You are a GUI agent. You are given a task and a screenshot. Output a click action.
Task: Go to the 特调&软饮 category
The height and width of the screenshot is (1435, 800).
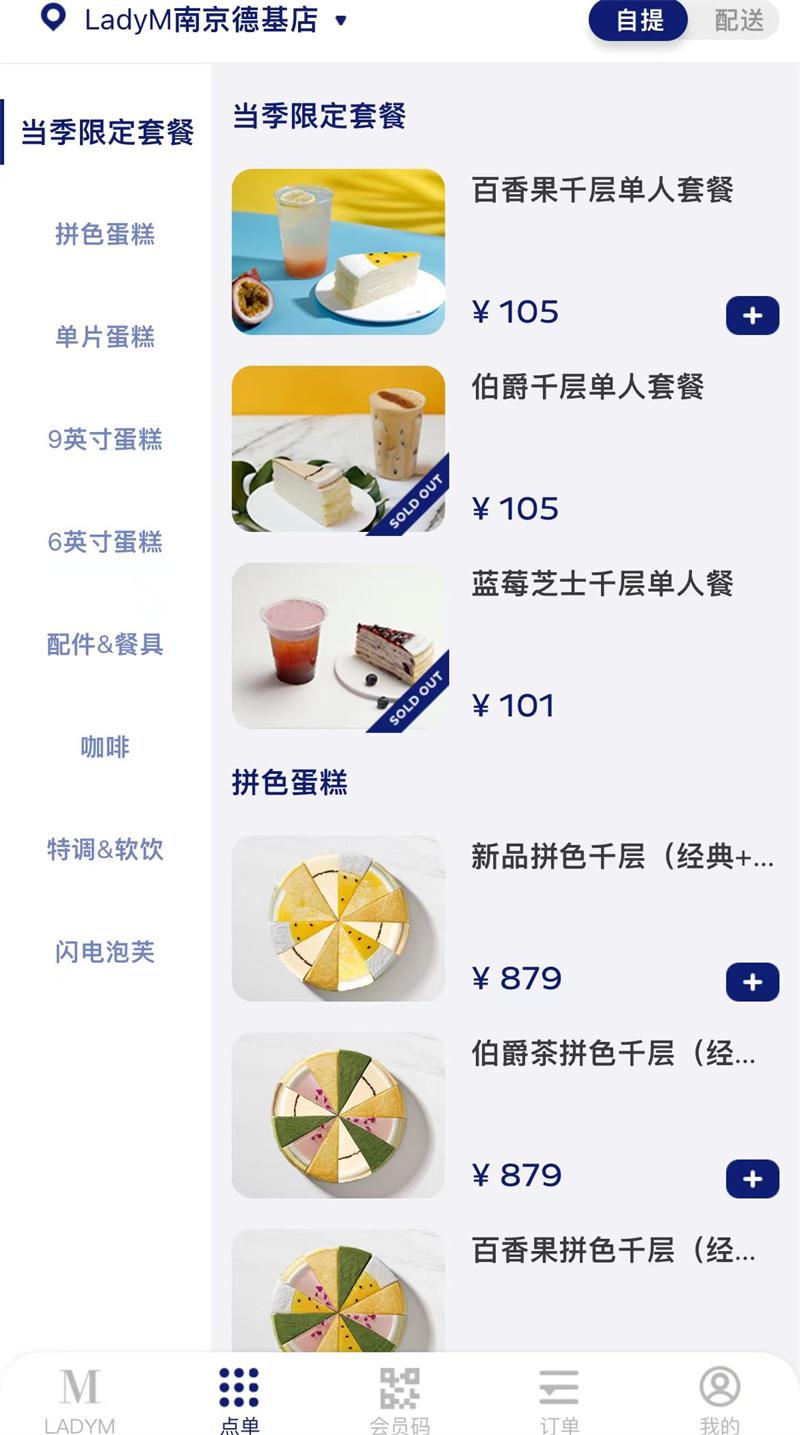tap(105, 850)
